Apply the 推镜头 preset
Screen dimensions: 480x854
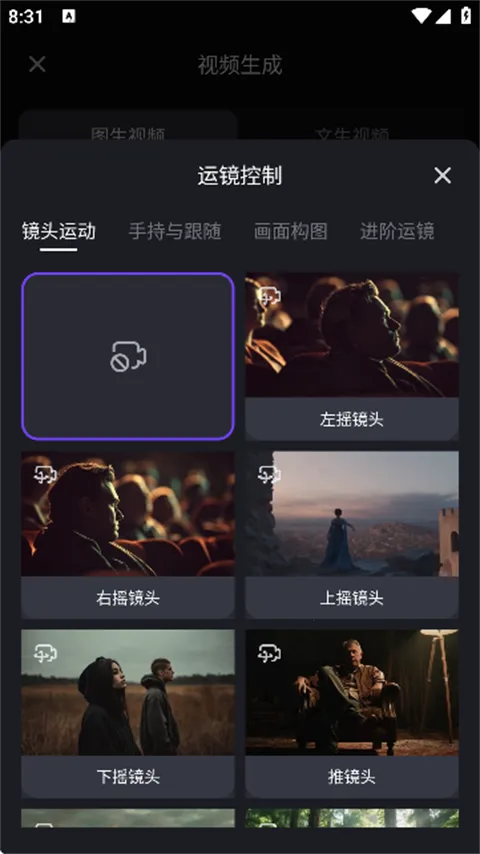click(352, 713)
